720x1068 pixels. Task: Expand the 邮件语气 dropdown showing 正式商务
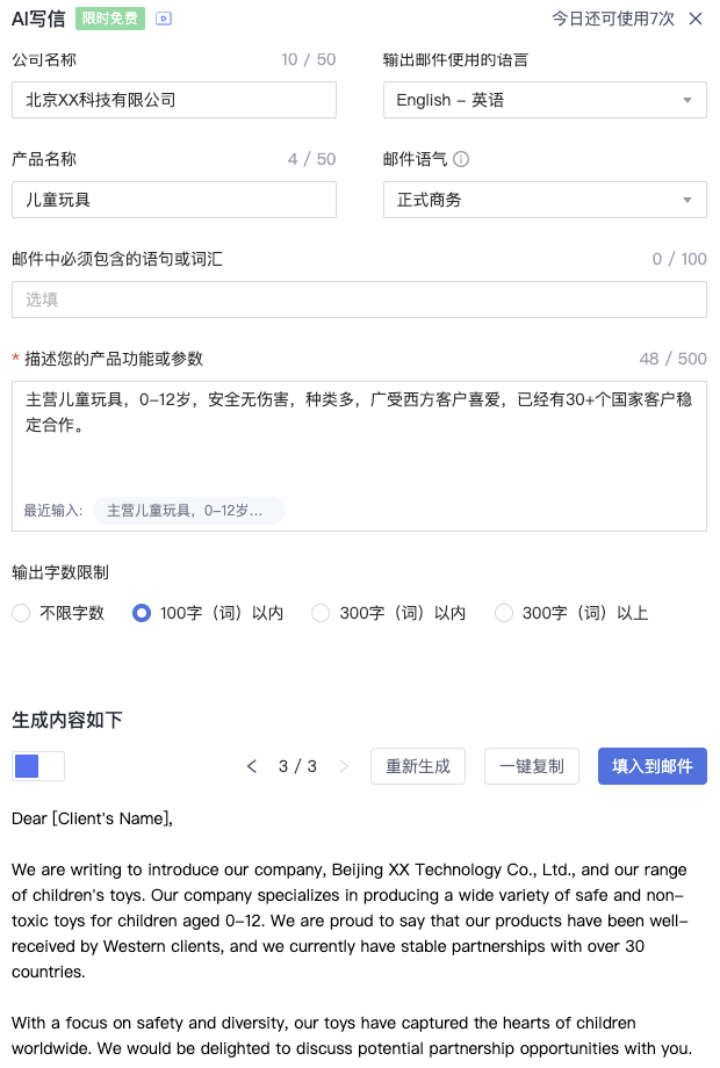[544, 200]
